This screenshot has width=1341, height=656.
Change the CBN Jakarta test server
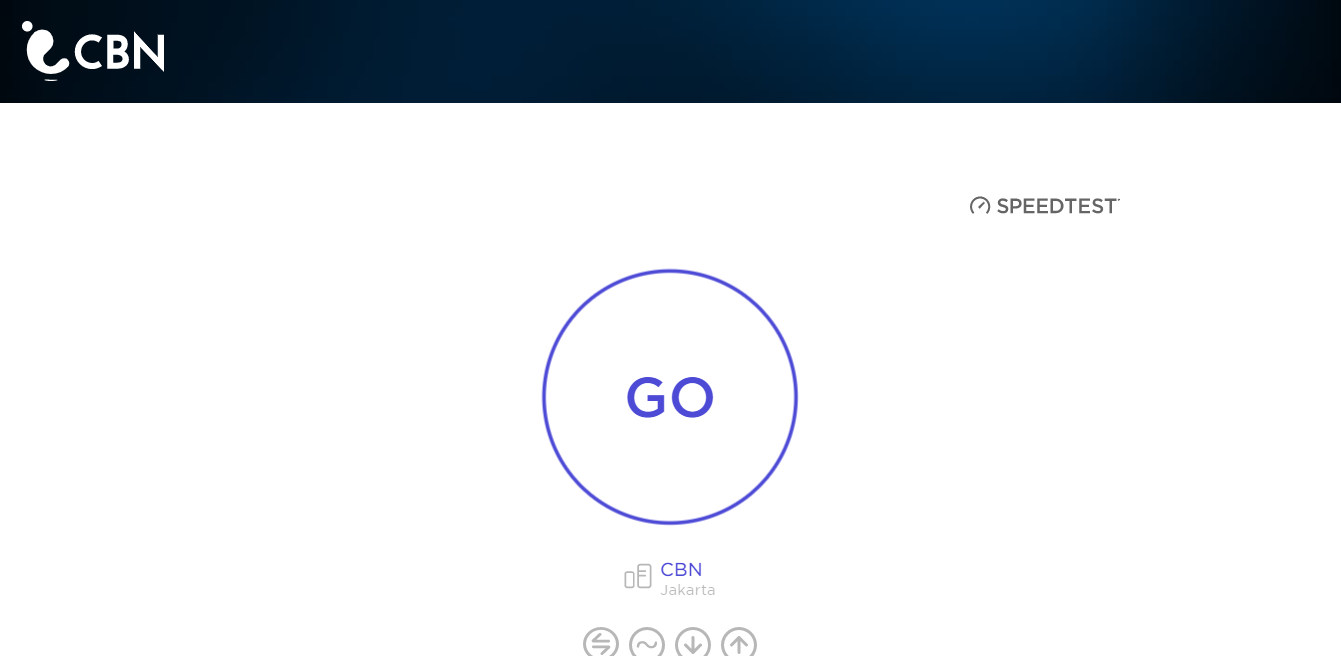680,570
